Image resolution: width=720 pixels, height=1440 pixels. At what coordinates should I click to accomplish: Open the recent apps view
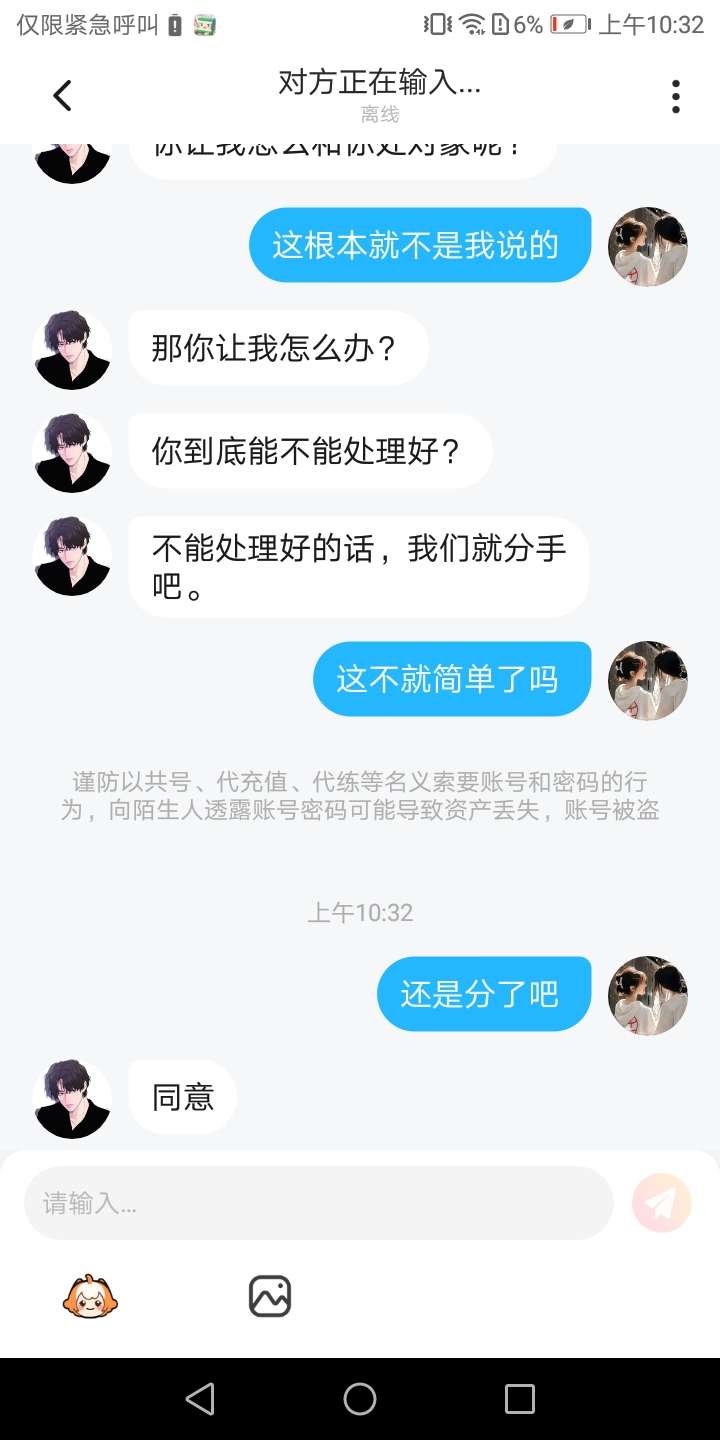pos(519,1399)
